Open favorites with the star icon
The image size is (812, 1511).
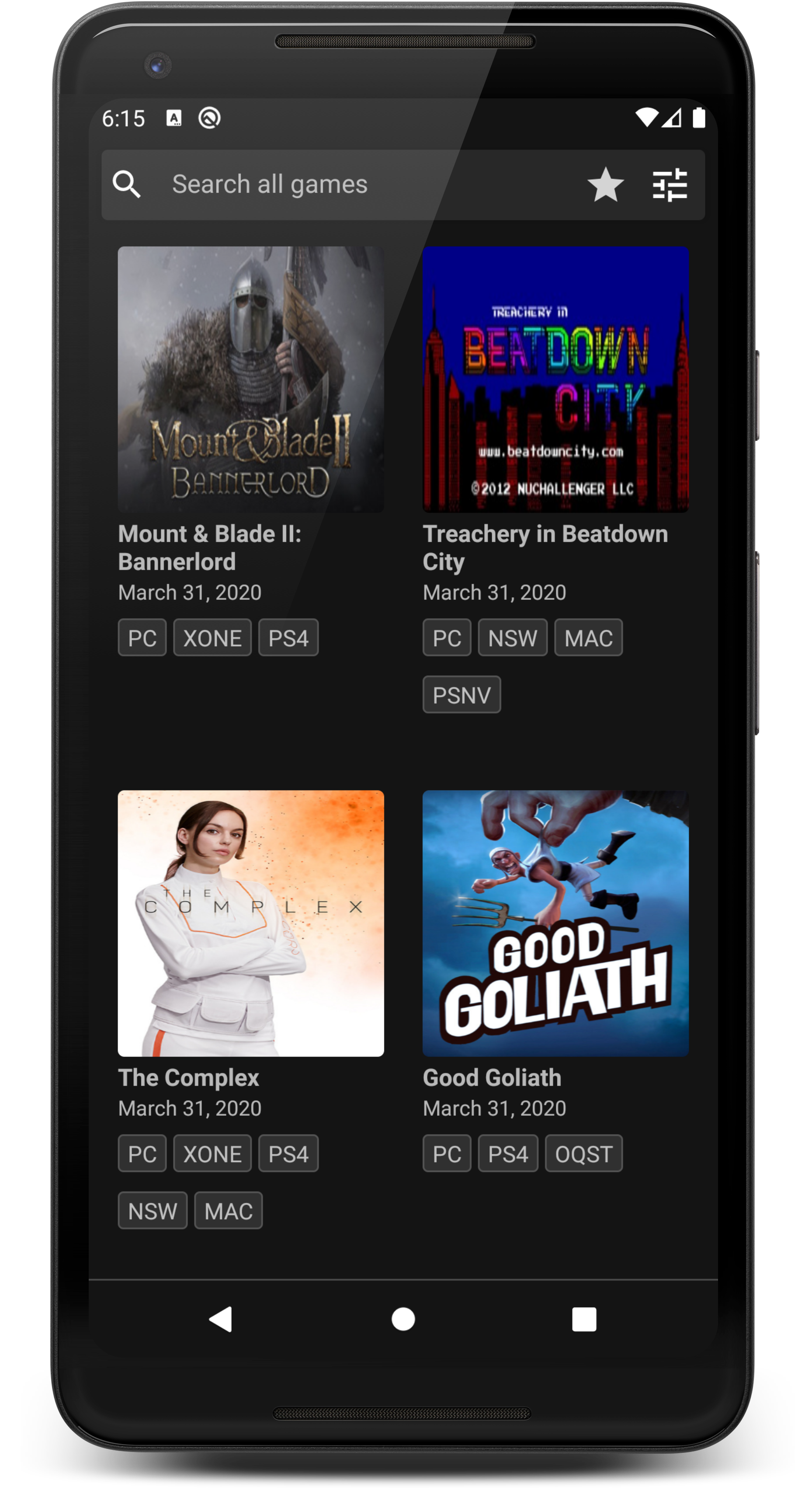point(605,185)
